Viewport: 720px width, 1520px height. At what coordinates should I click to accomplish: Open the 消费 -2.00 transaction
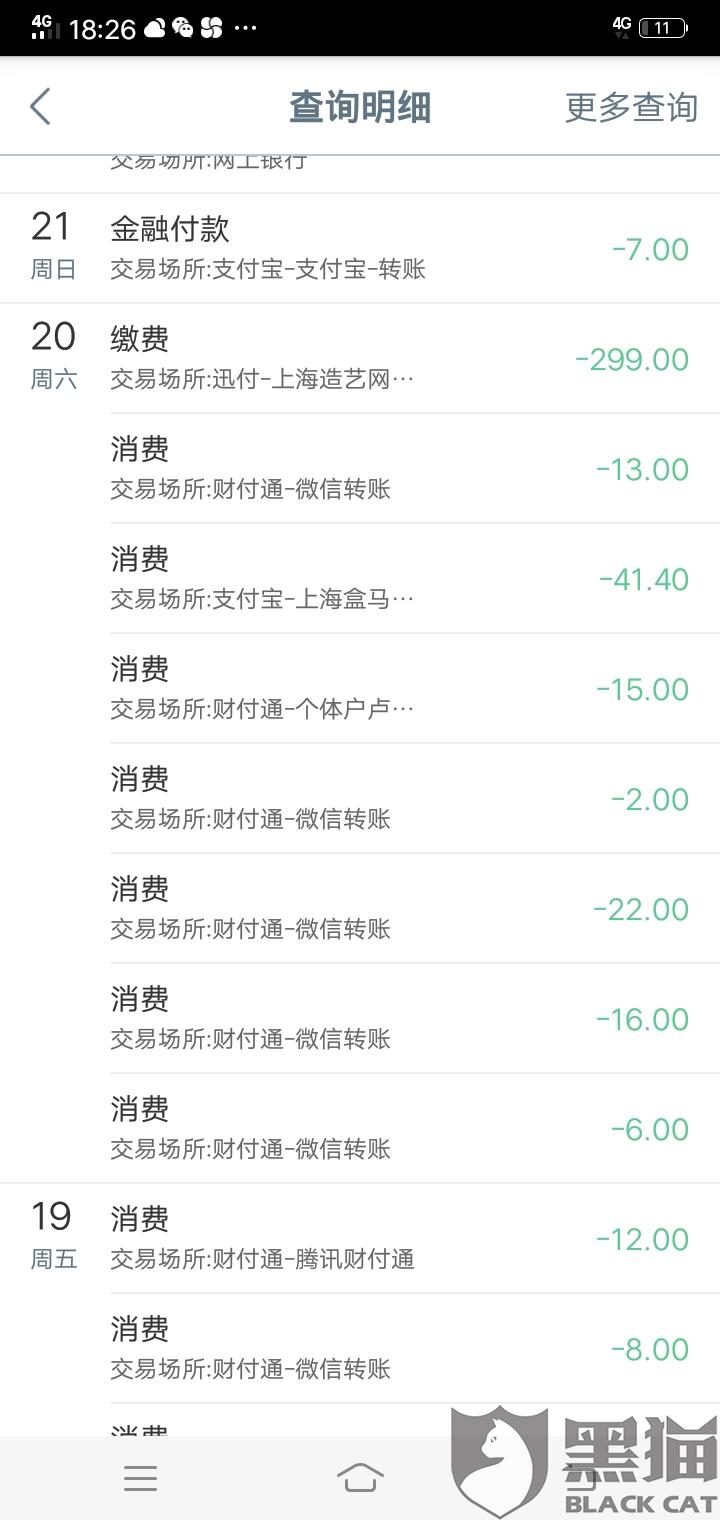pos(400,798)
